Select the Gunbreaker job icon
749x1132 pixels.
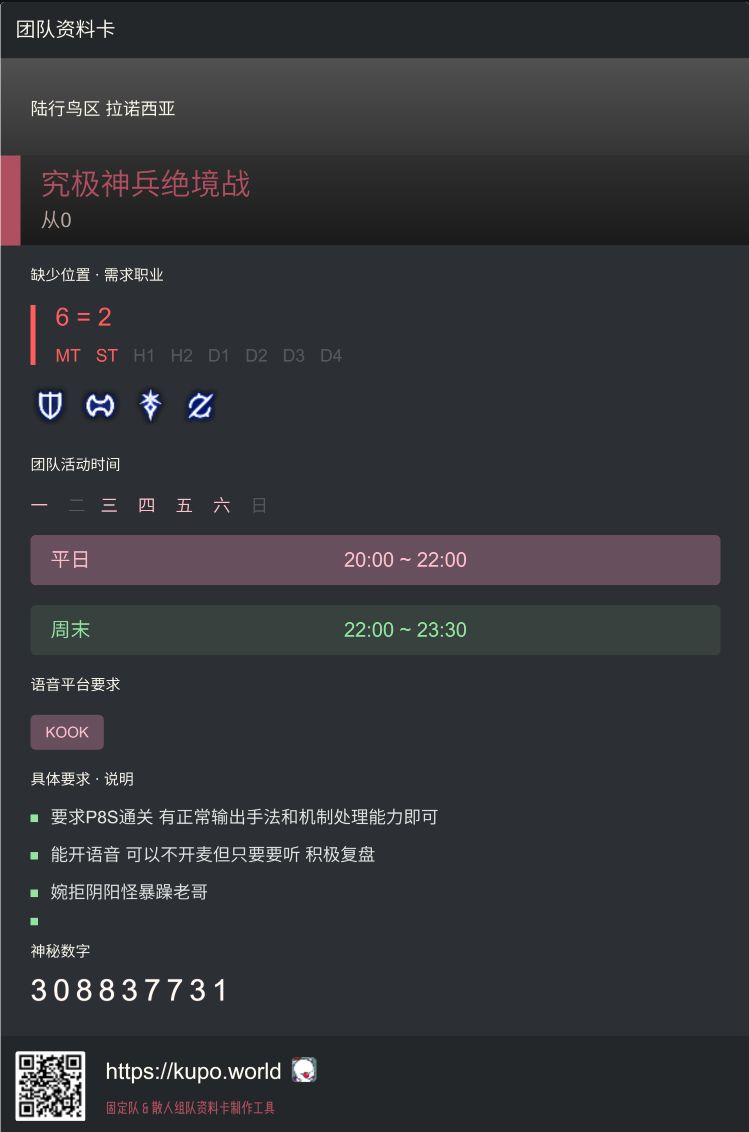[x=200, y=405]
